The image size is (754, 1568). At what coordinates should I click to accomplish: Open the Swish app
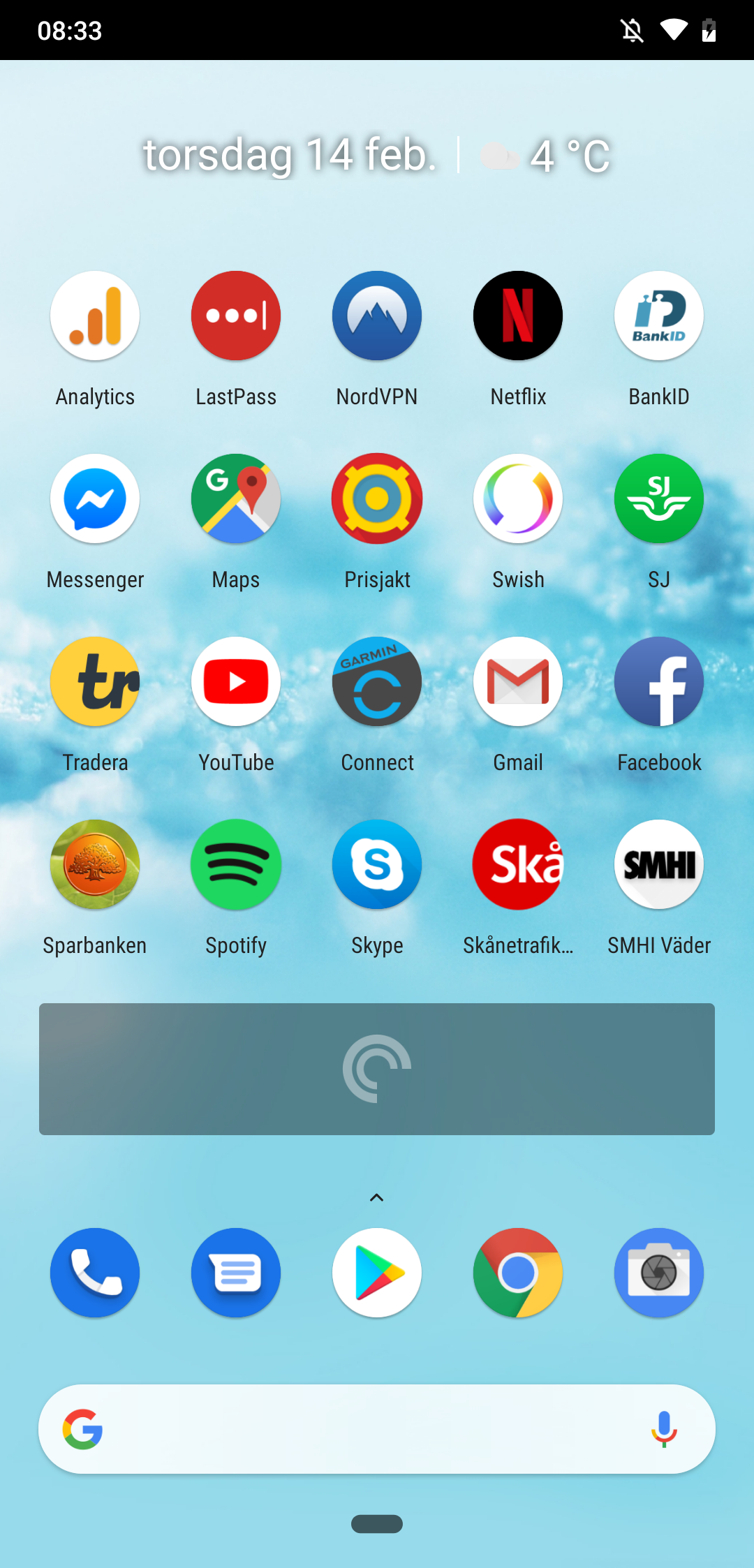pyautogui.click(x=518, y=499)
